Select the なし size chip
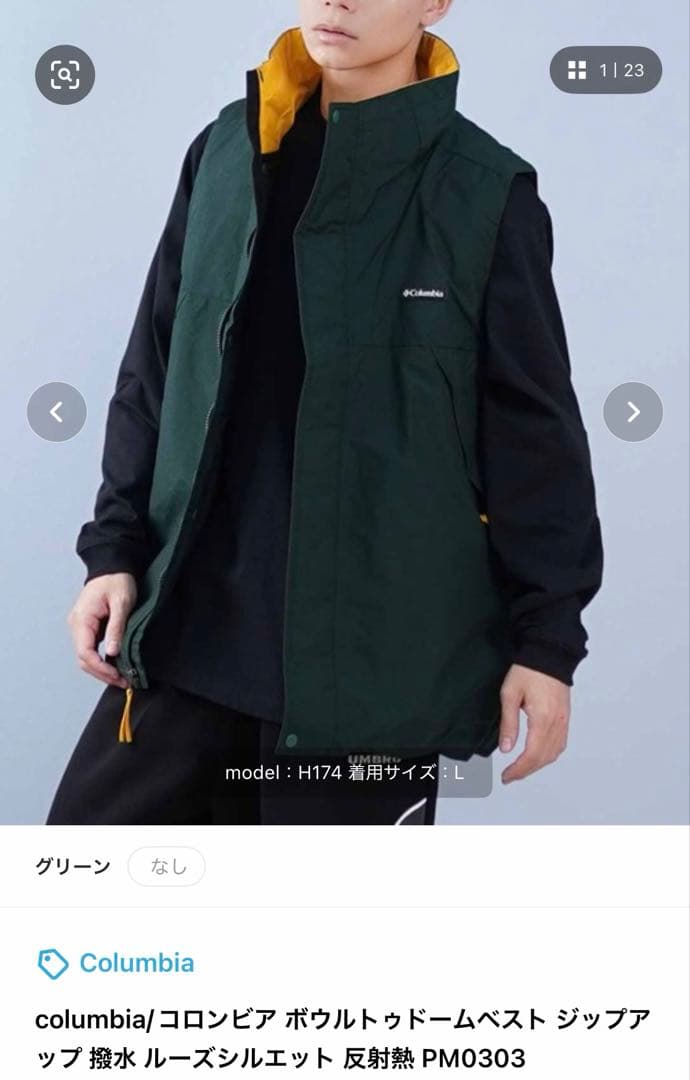 pos(167,867)
